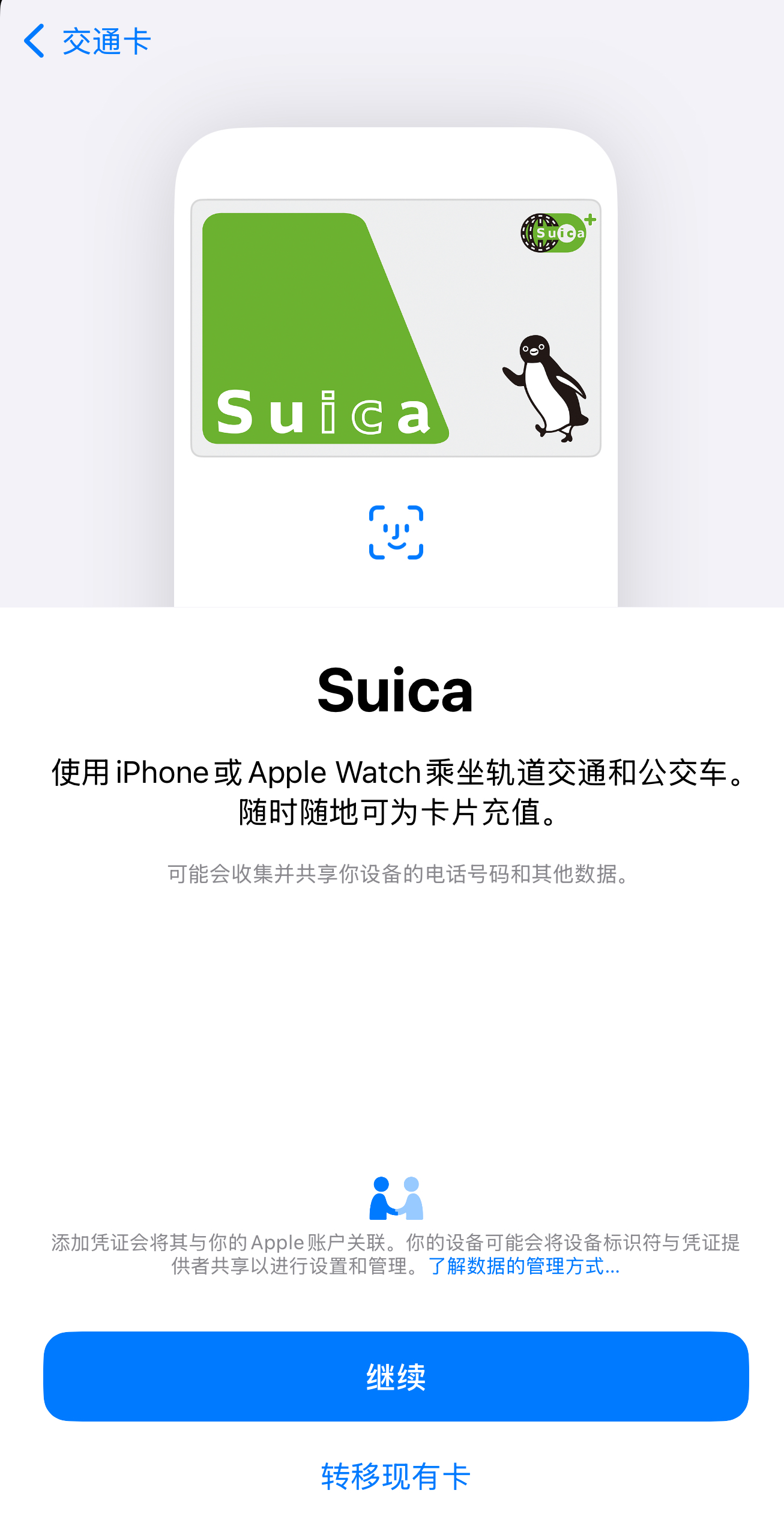Tap the back chevron in the top left
784x1535 pixels.
pyautogui.click(x=35, y=41)
